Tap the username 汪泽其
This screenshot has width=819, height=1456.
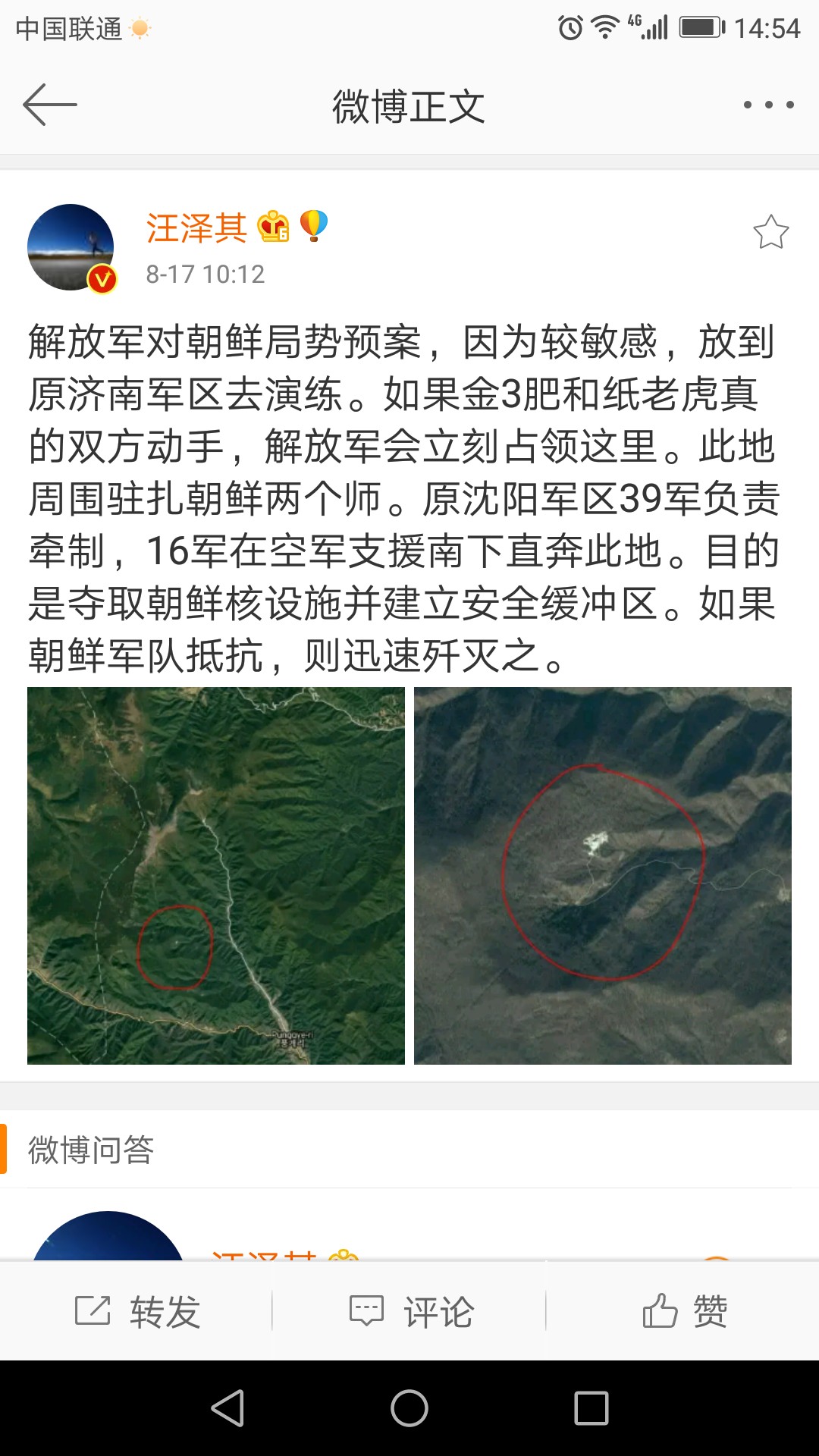pyautogui.click(x=196, y=227)
